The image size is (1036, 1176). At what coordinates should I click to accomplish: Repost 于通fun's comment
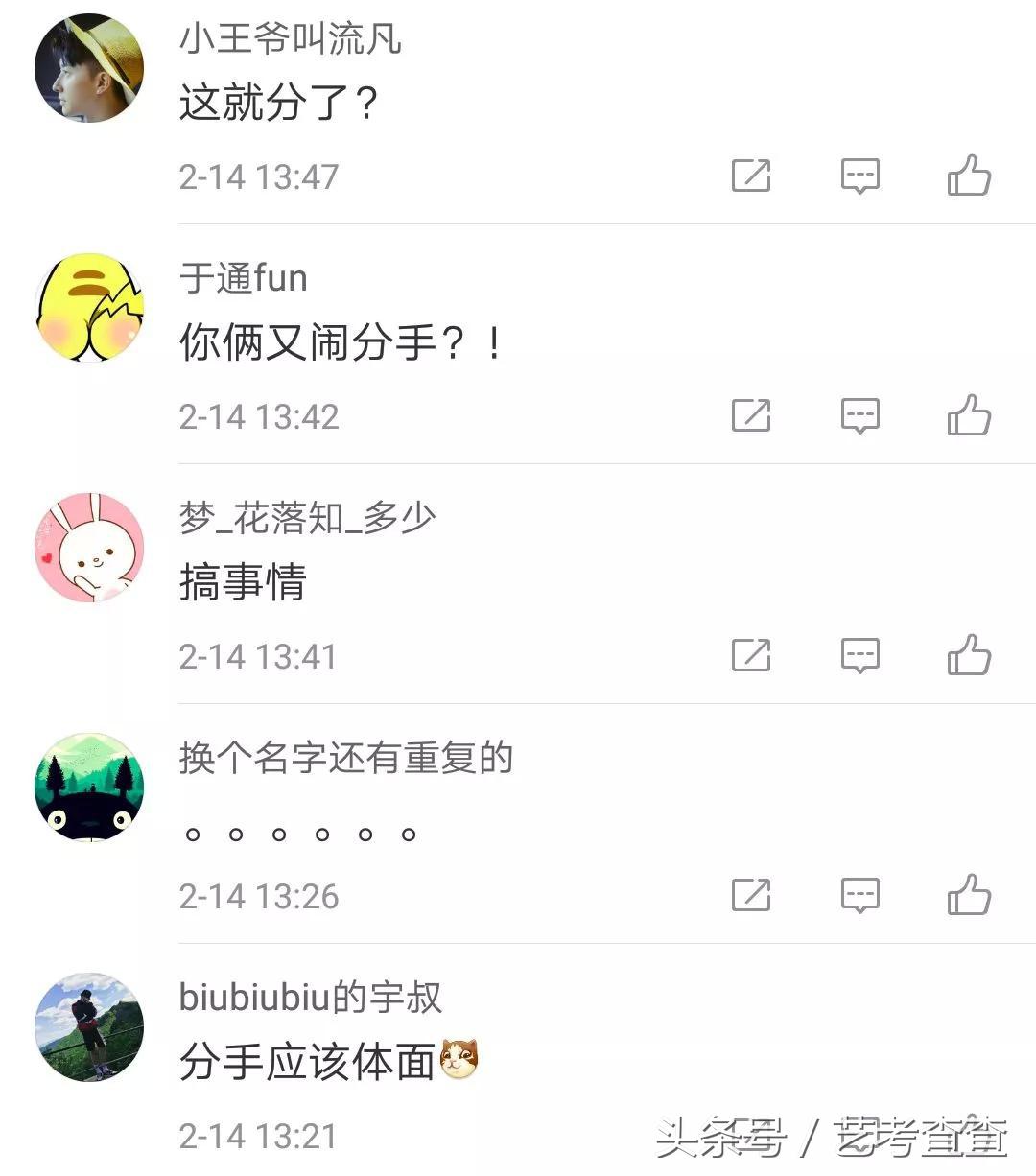pyautogui.click(x=751, y=415)
